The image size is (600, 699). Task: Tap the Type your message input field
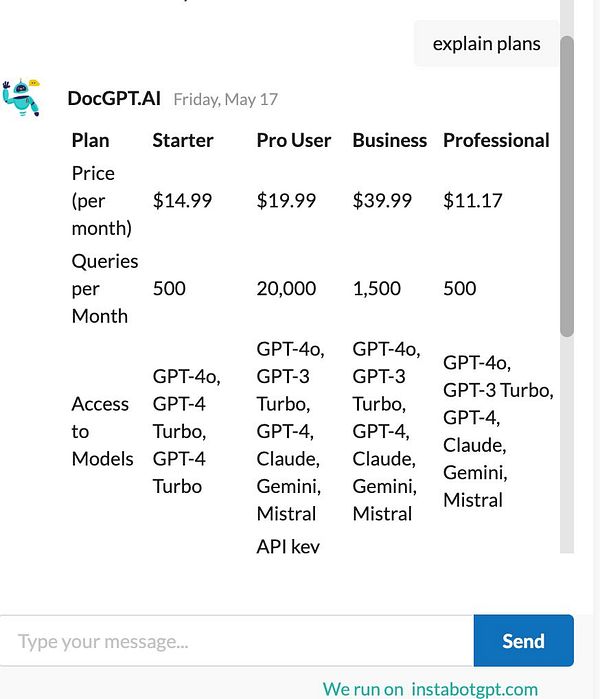[x=236, y=641]
